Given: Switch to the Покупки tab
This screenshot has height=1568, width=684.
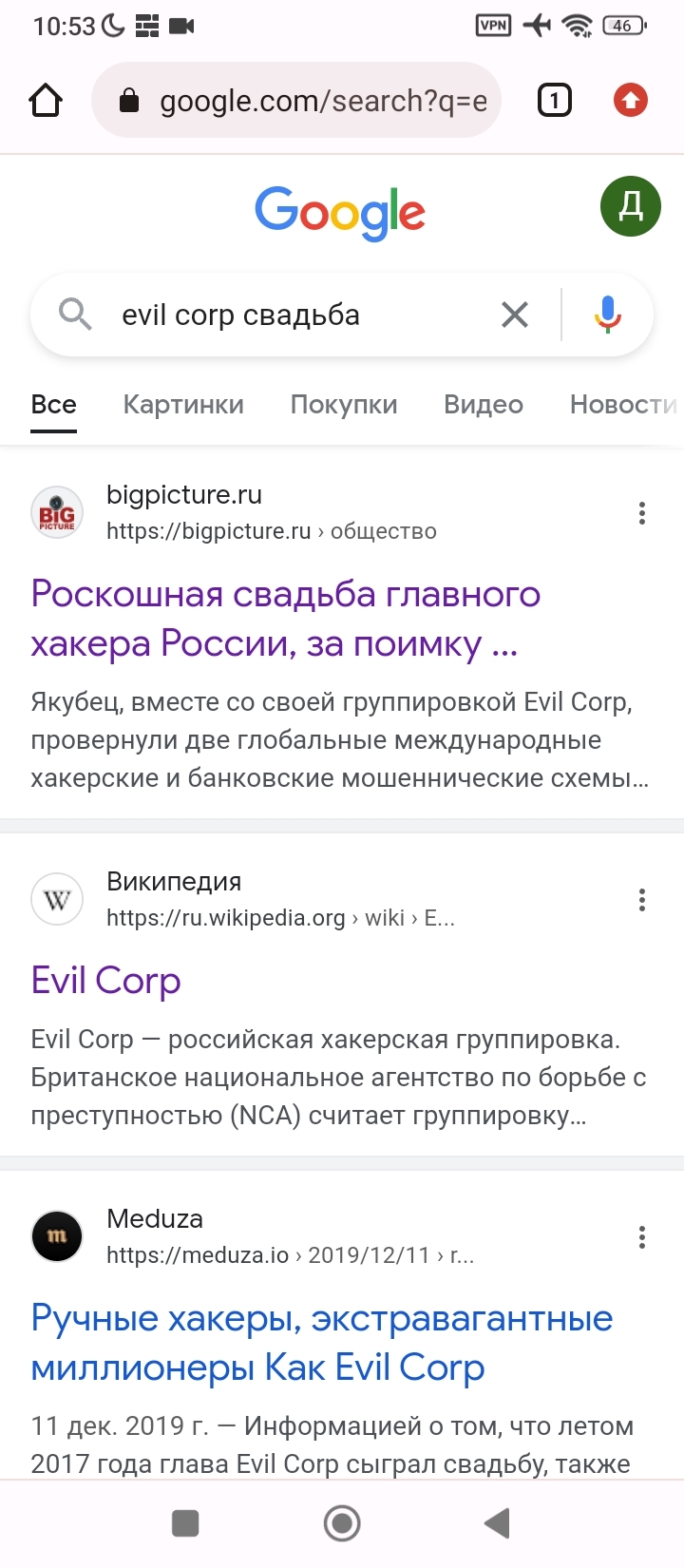Looking at the screenshot, I should click(344, 405).
